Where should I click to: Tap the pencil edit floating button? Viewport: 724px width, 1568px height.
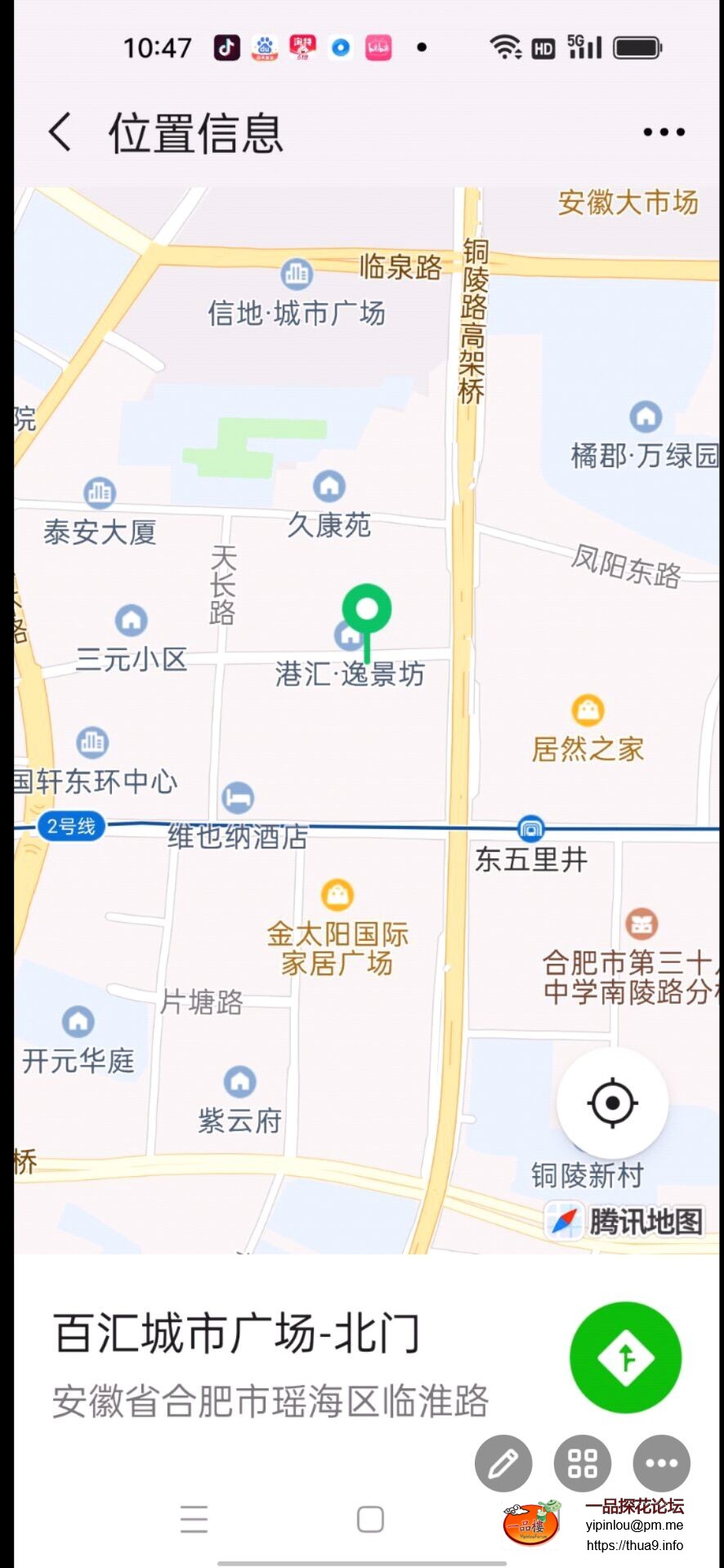click(503, 1463)
